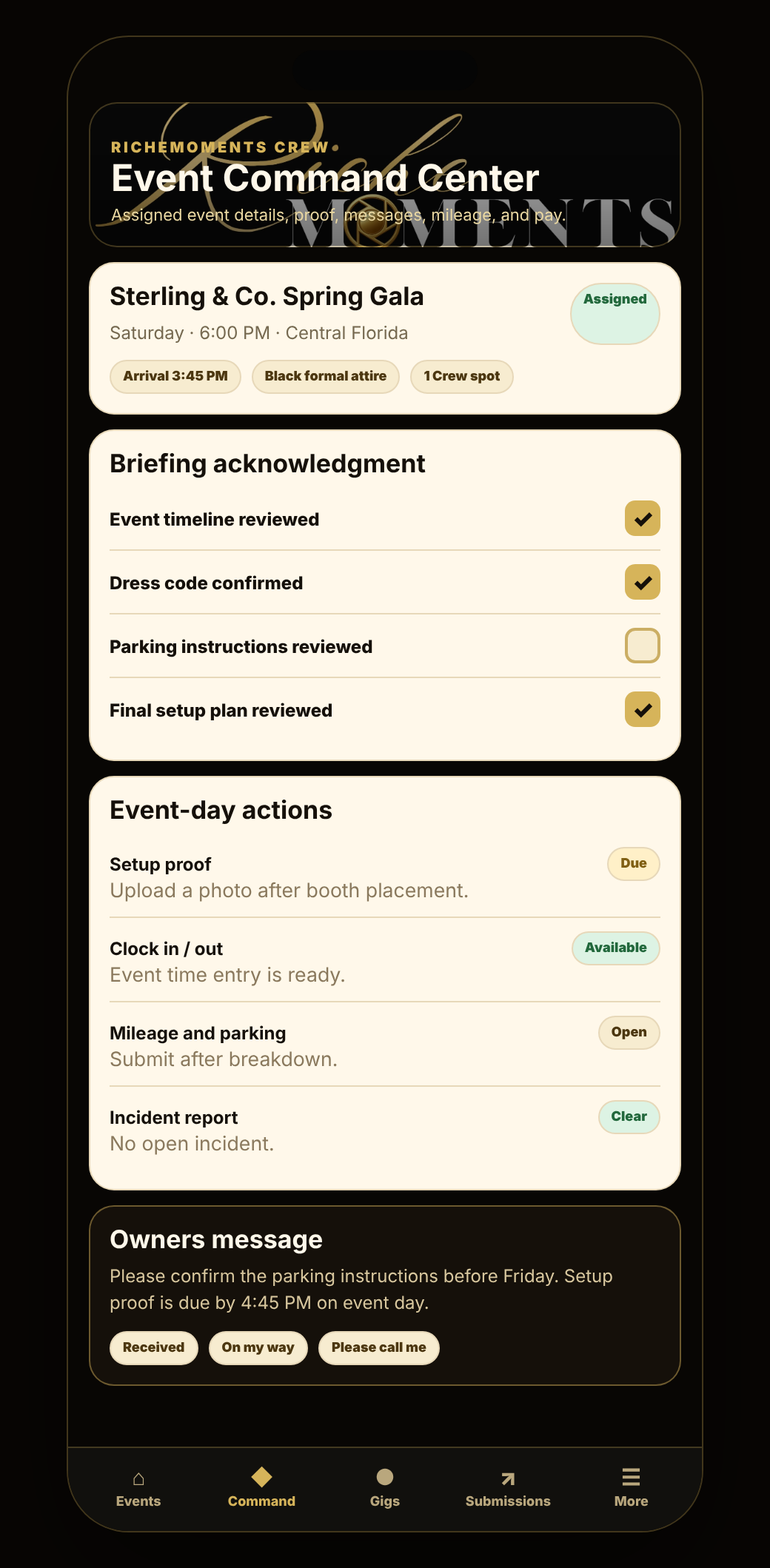
Task: Reply Please call me
Action: pos(378,1347)
